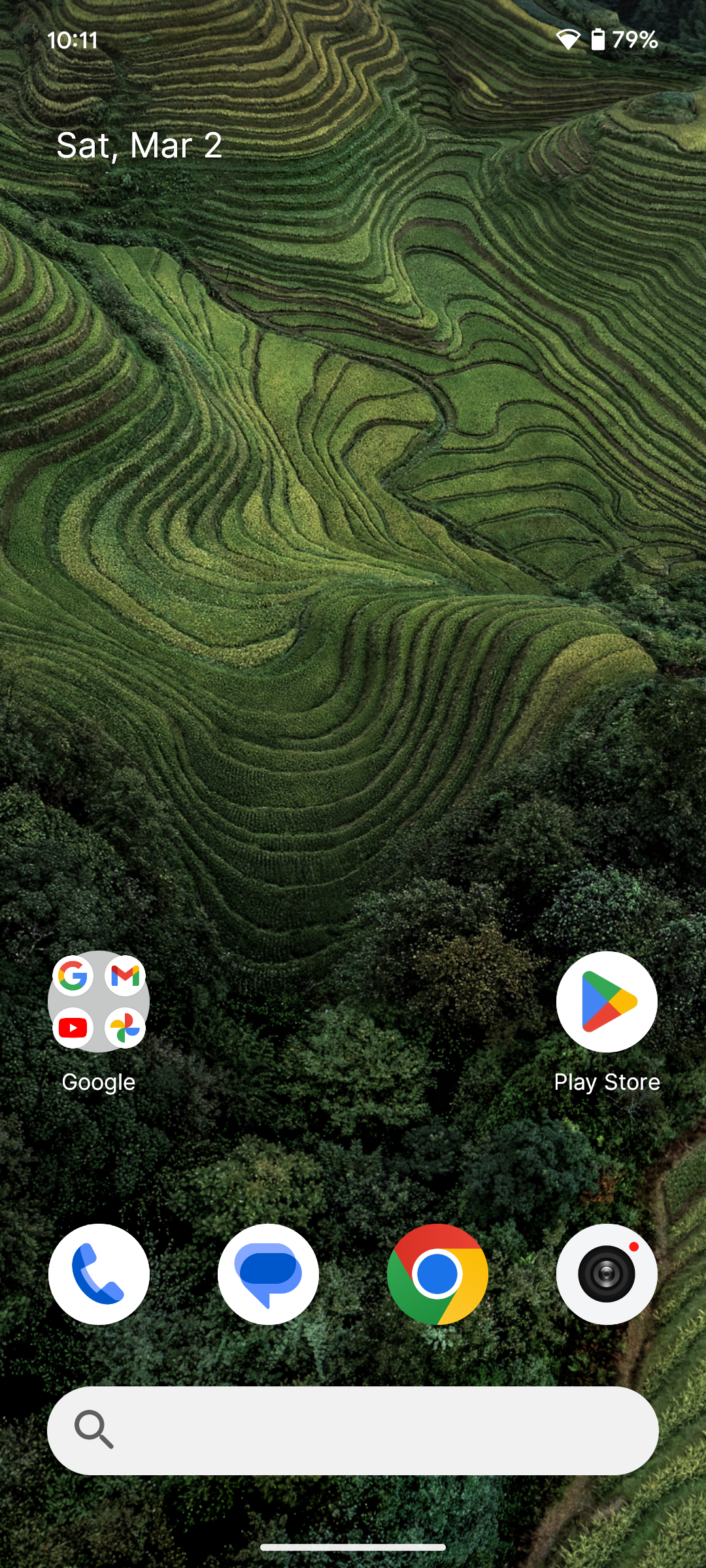Tap the Google search bar

(353, 1430)
